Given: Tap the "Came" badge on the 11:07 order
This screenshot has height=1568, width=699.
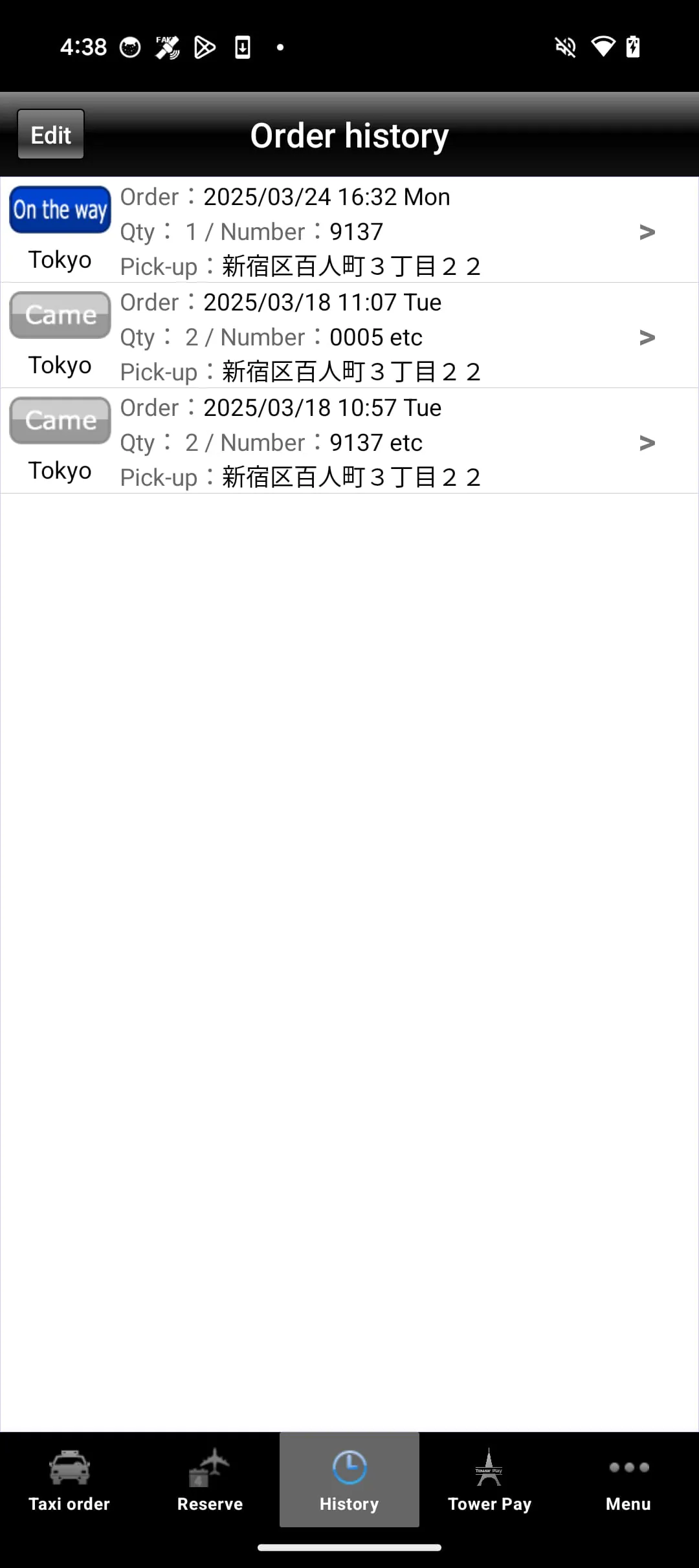Looking at the screenshot, I should point(60,315).
